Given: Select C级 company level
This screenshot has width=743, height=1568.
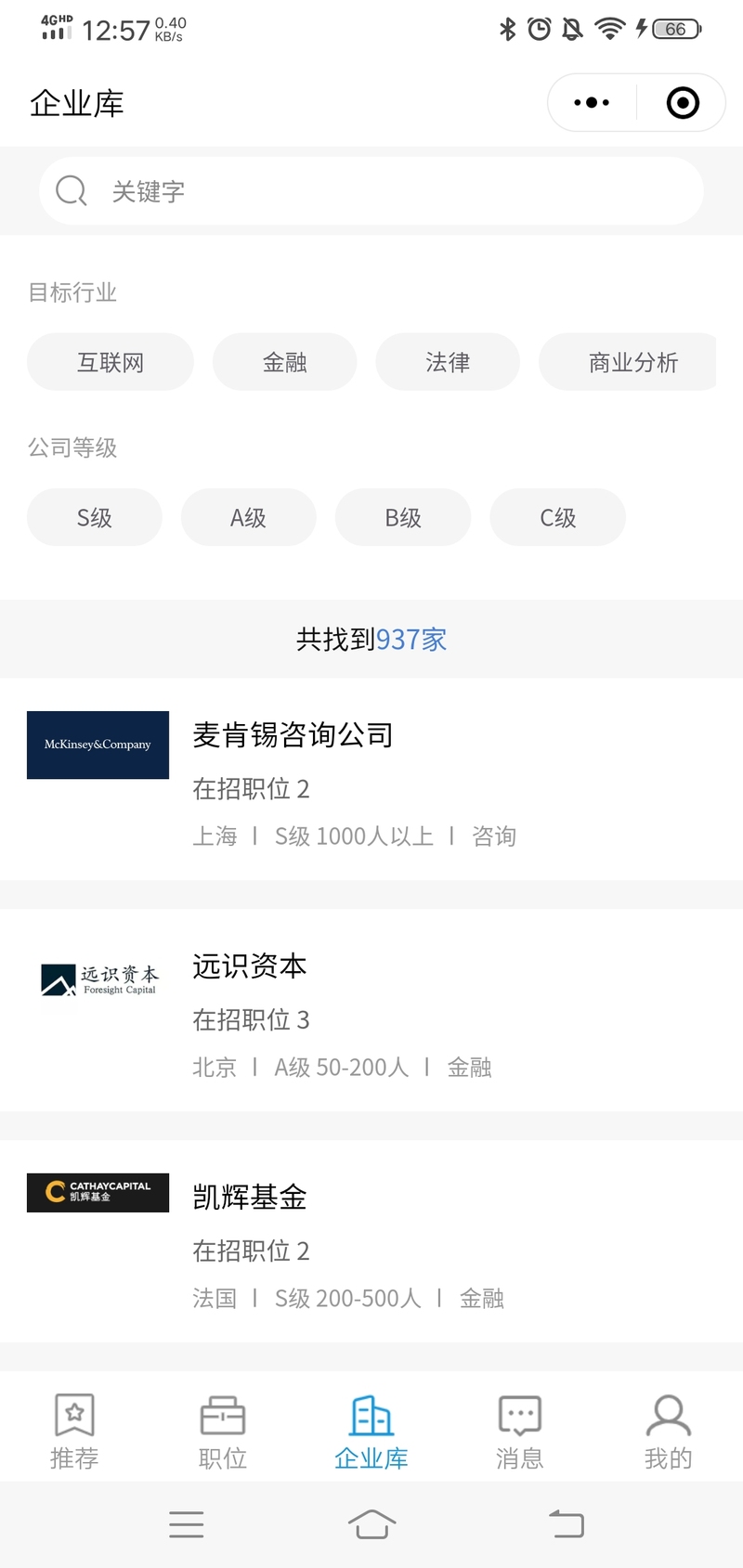Looking at the screenshot, I should [557, 517].
